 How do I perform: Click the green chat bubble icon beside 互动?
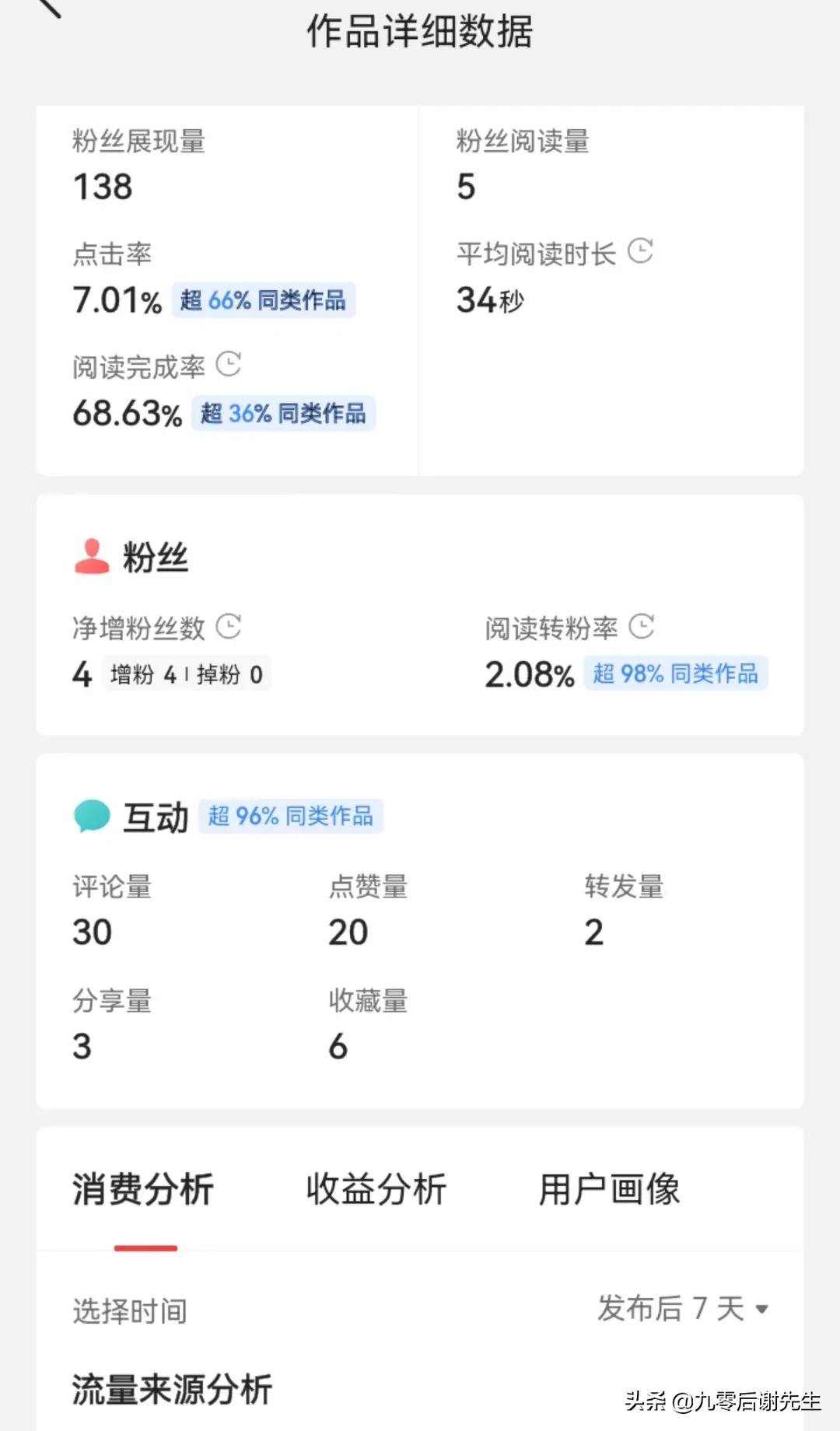pos(91,817)
